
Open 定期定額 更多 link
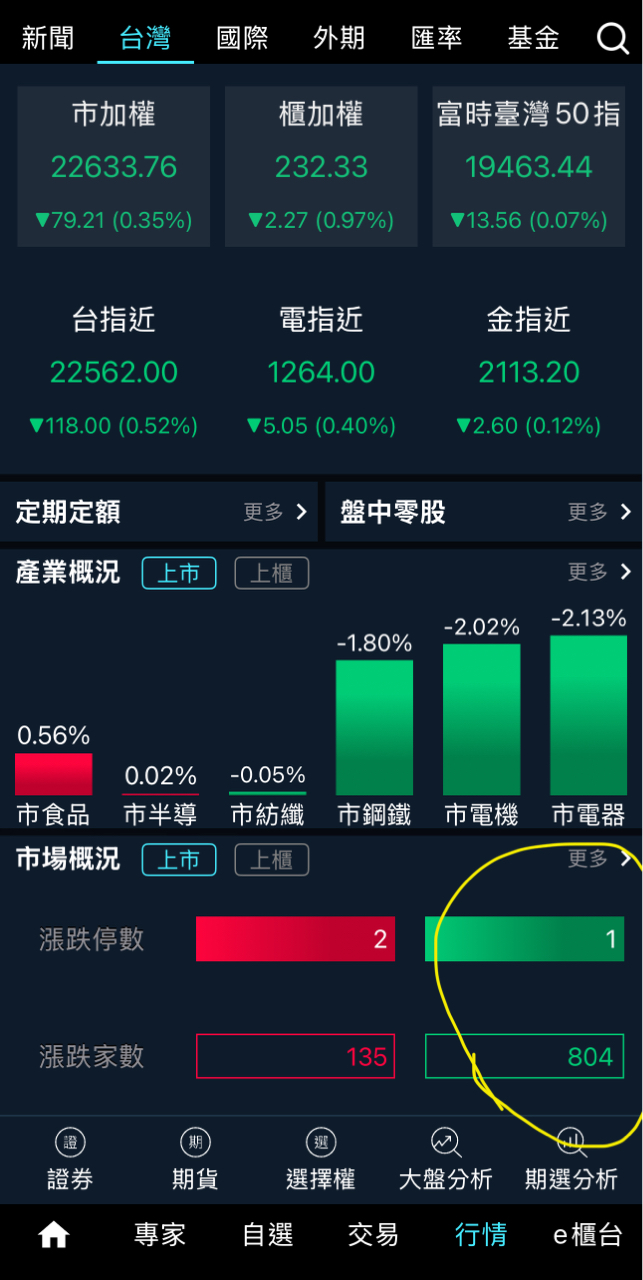pyautogui.click(x=276, y=512)
